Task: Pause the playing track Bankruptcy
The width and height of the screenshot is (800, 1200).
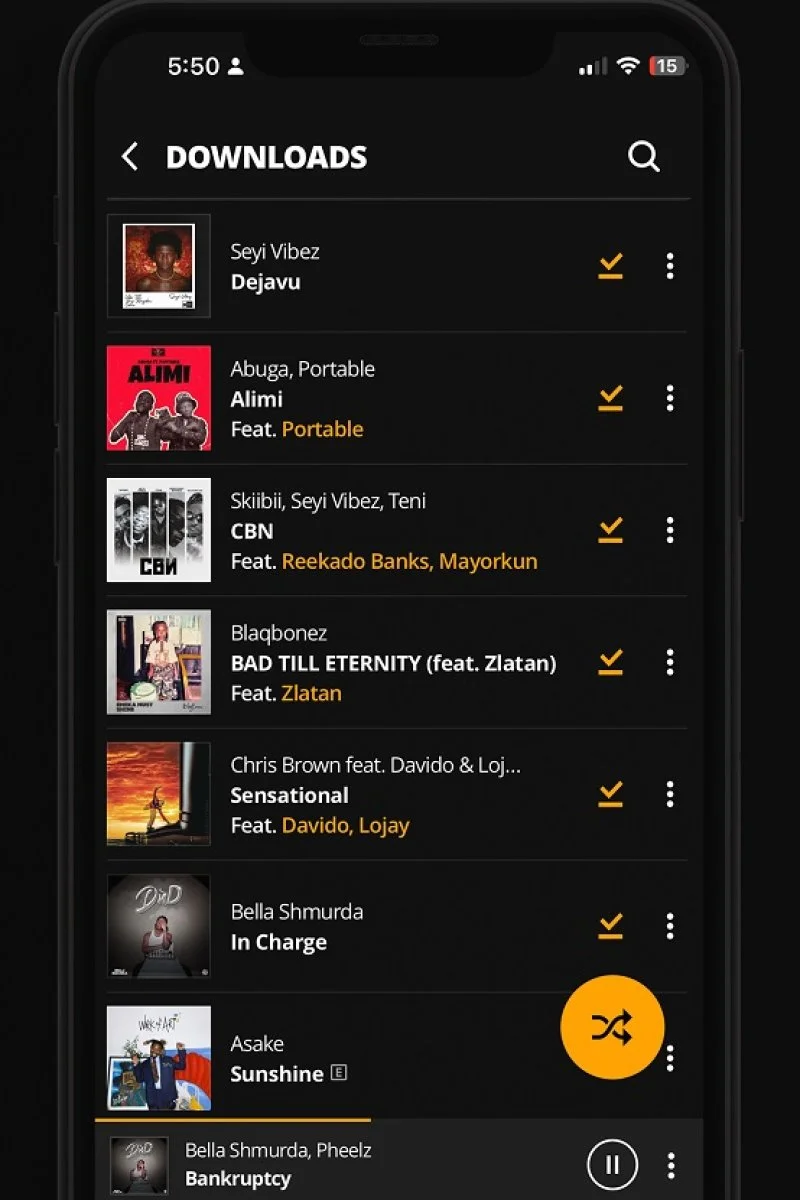Action: [x=612, y=1165]
